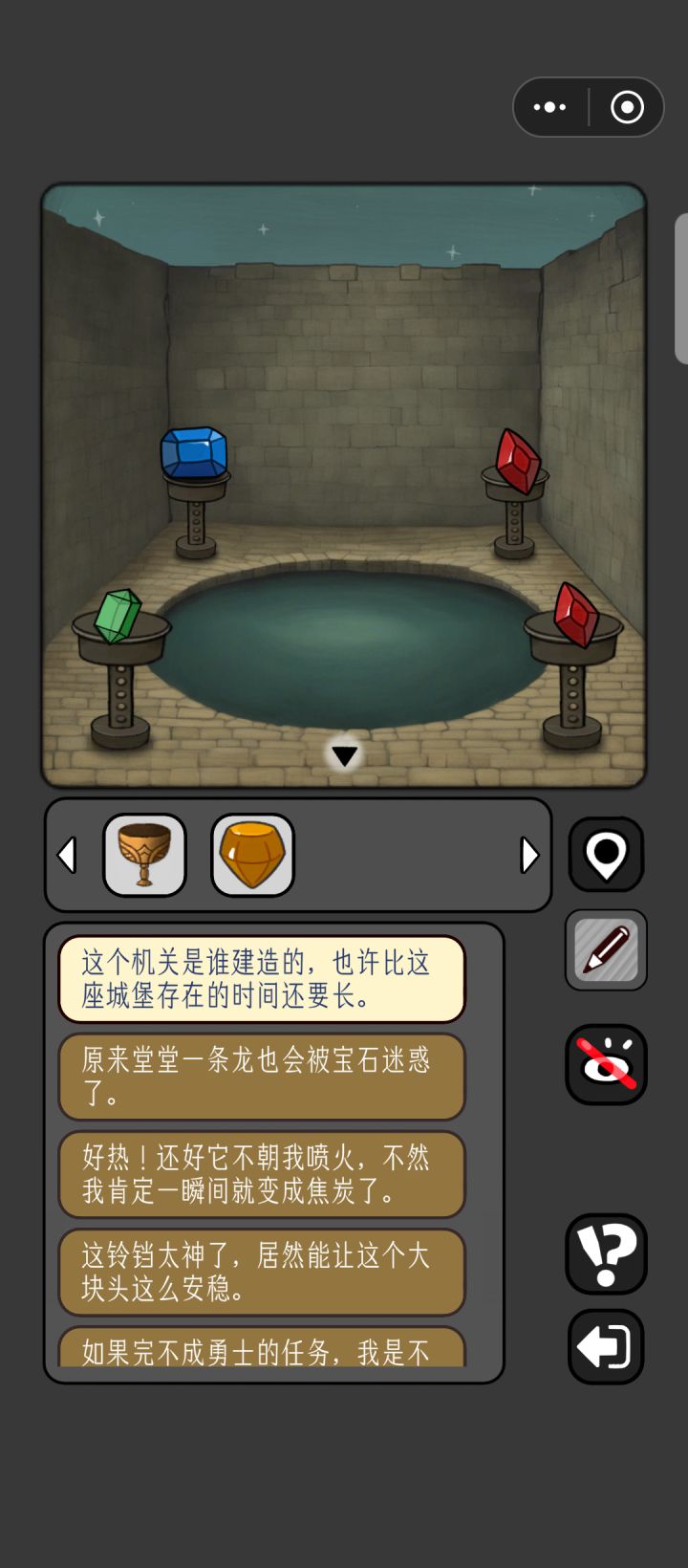This screenshot has width=688, height=1568.
Task: Open the map with the location pin icon
Action: coord(606,854)
